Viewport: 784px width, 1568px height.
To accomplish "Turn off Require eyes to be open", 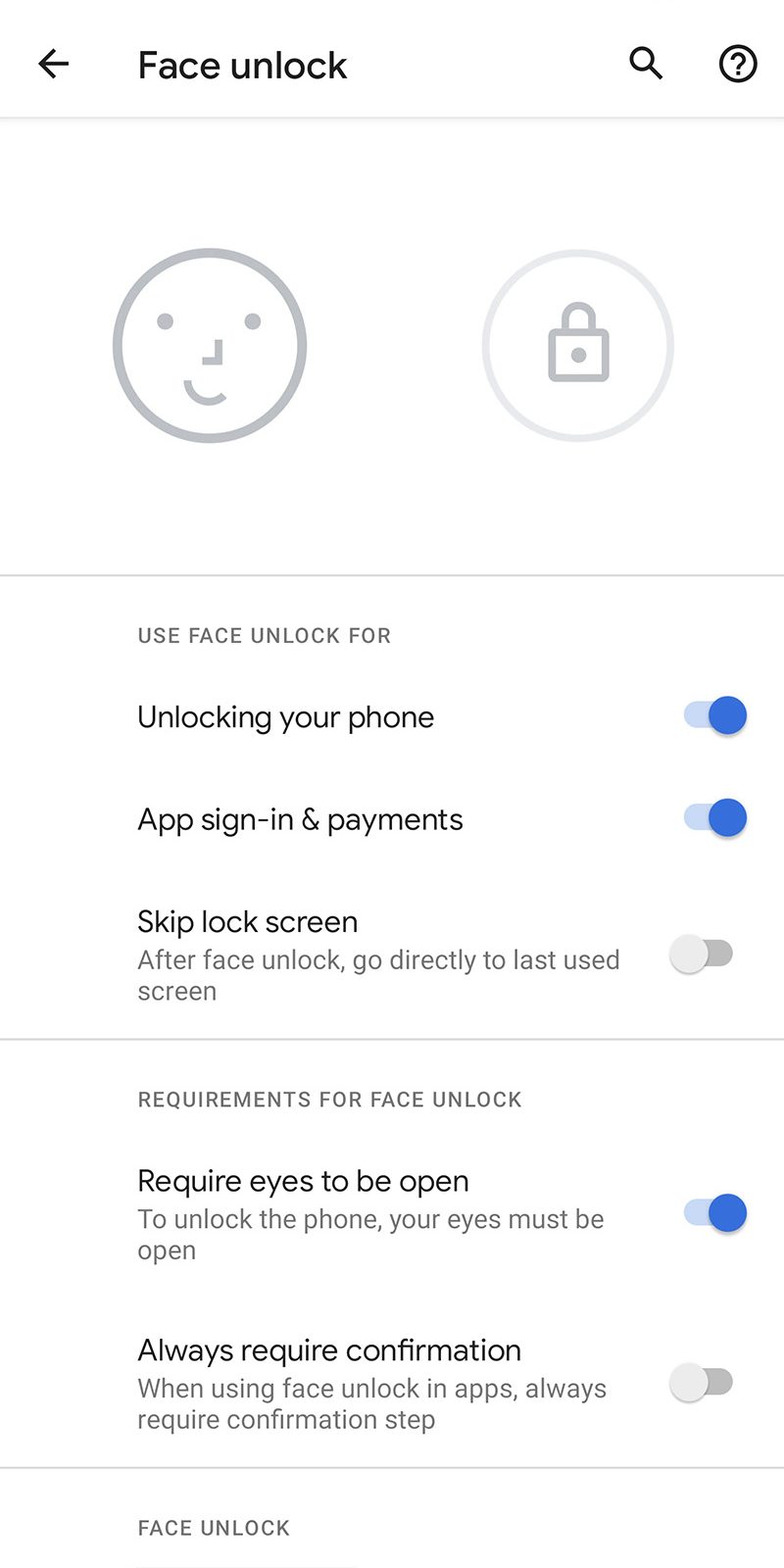I will [x=715, y=1213].
